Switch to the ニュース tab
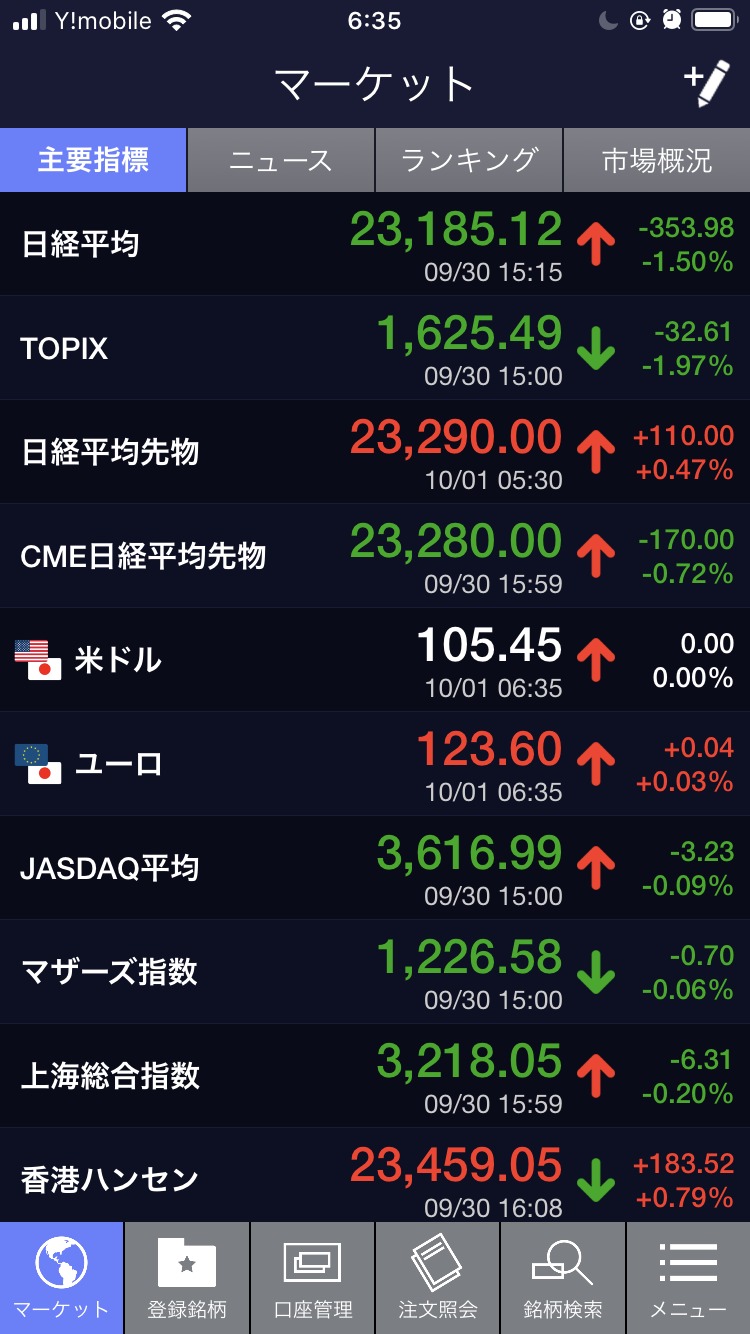Viewport: 750px width, 1334px height. (281, 160)
